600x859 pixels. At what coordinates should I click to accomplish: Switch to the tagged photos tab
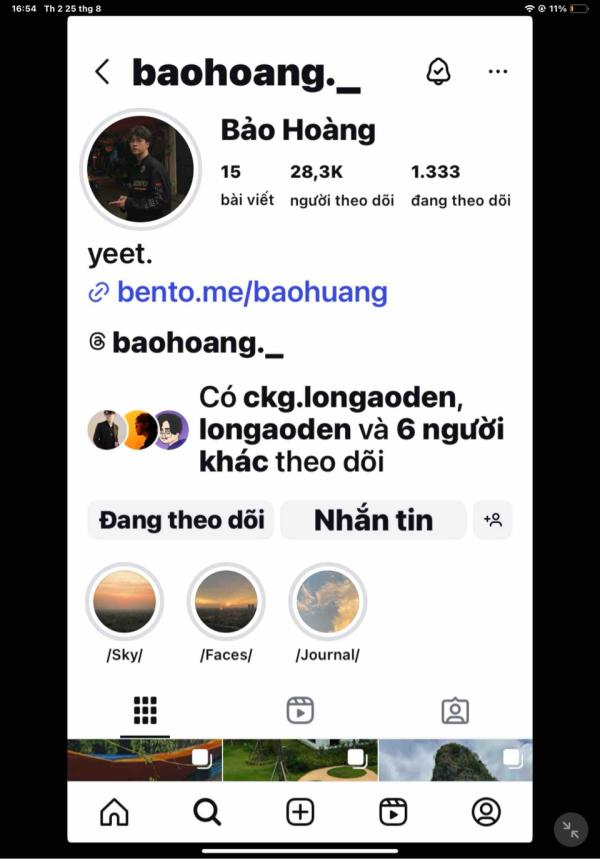click(455, 710)
